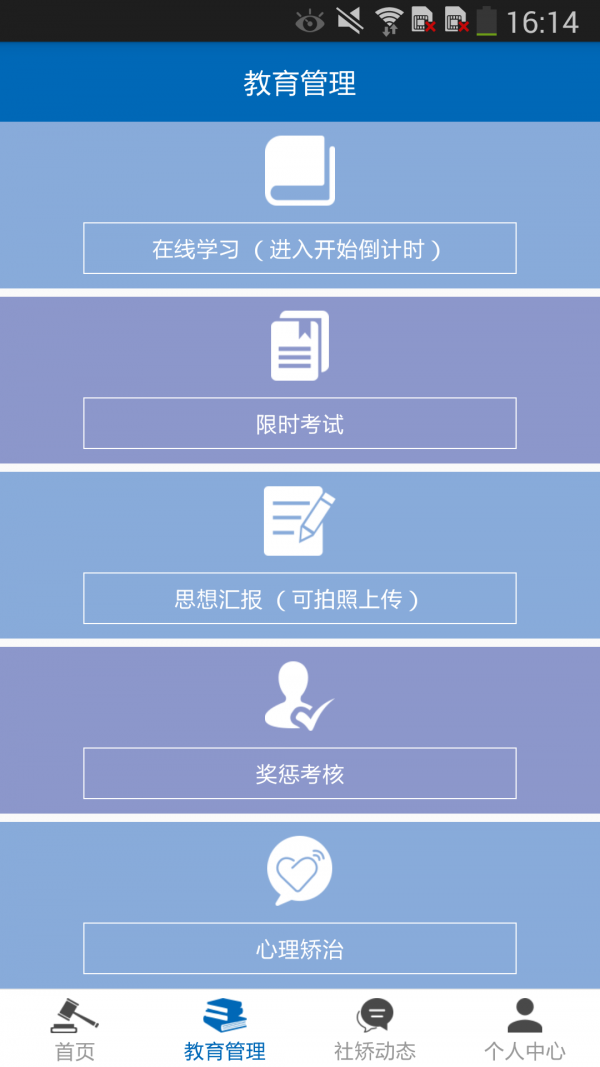Select the 教育管理 tab
The width and height of the screenshot is (600, 1067).
coord(225,1029)
